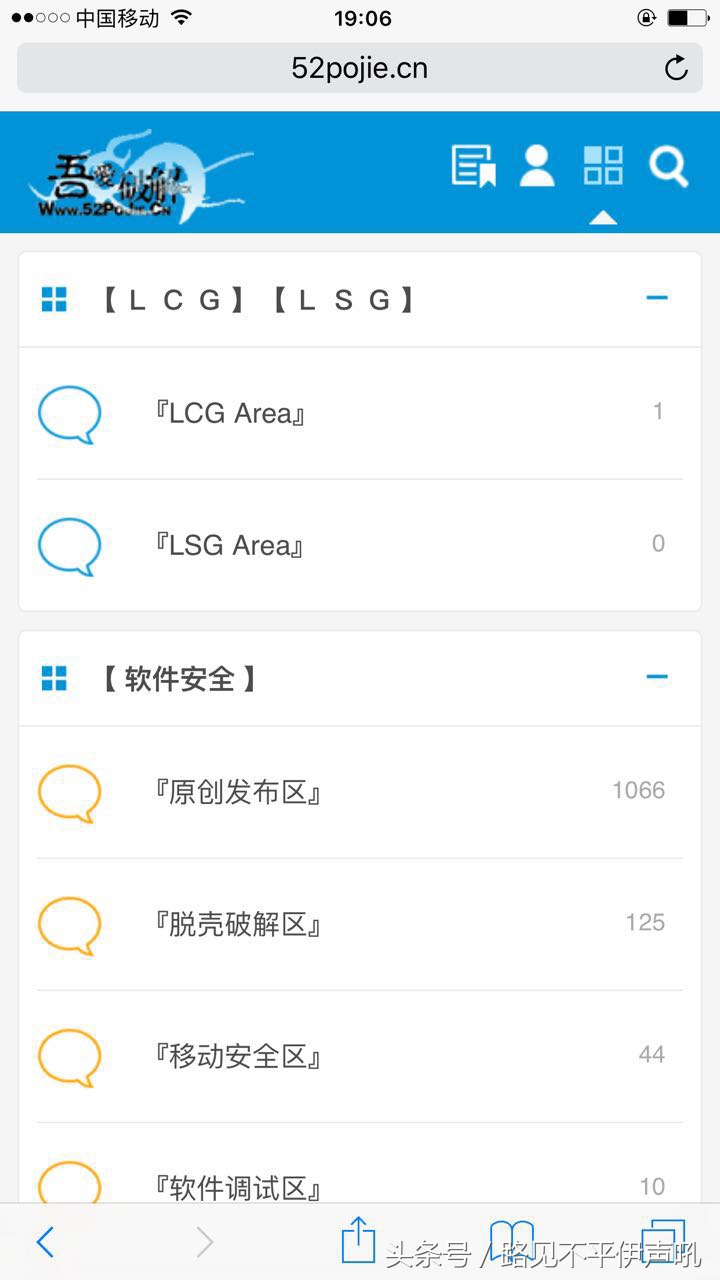Open the posts list icon in the header
This screenshot has width=720, height=1280.
click(472, 167)
